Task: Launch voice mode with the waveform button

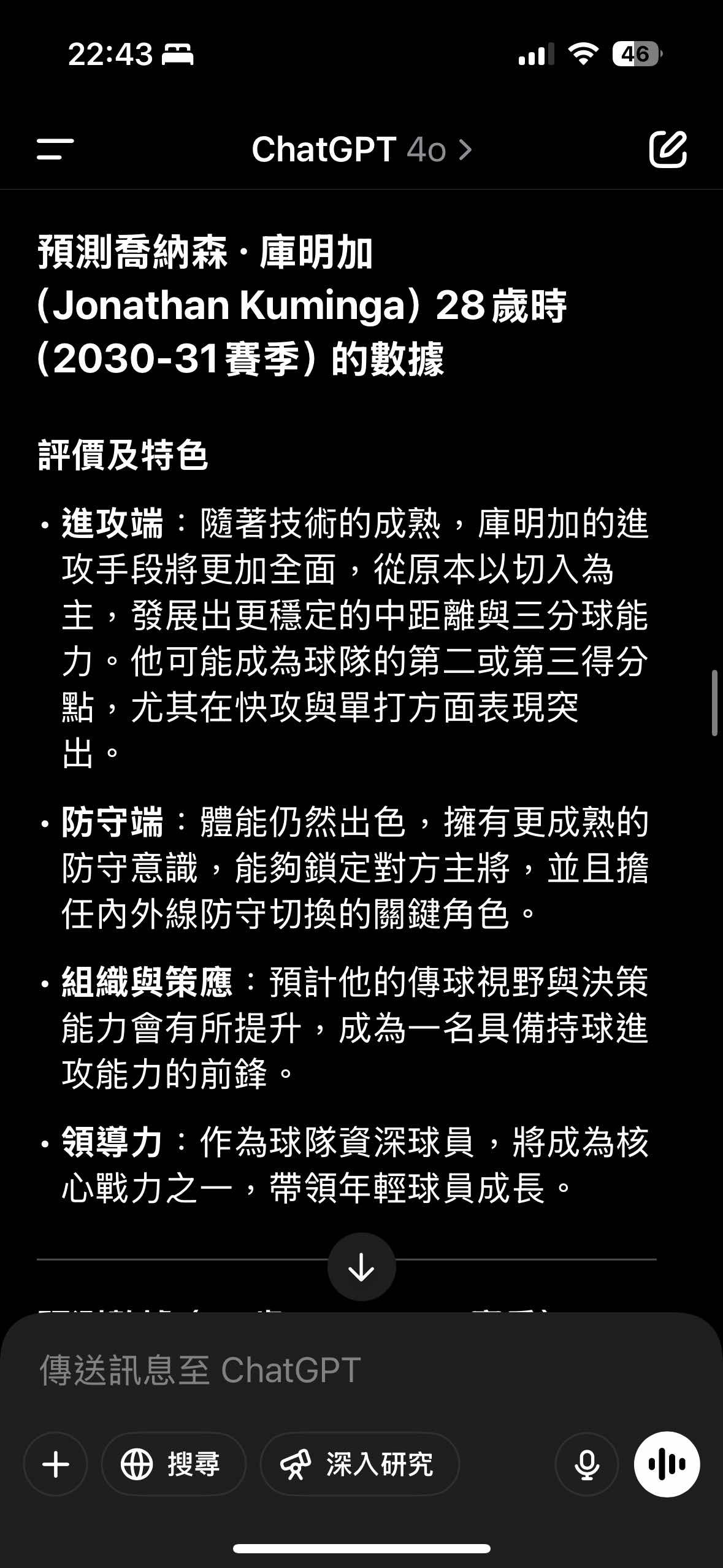Action: [667, 1464]
